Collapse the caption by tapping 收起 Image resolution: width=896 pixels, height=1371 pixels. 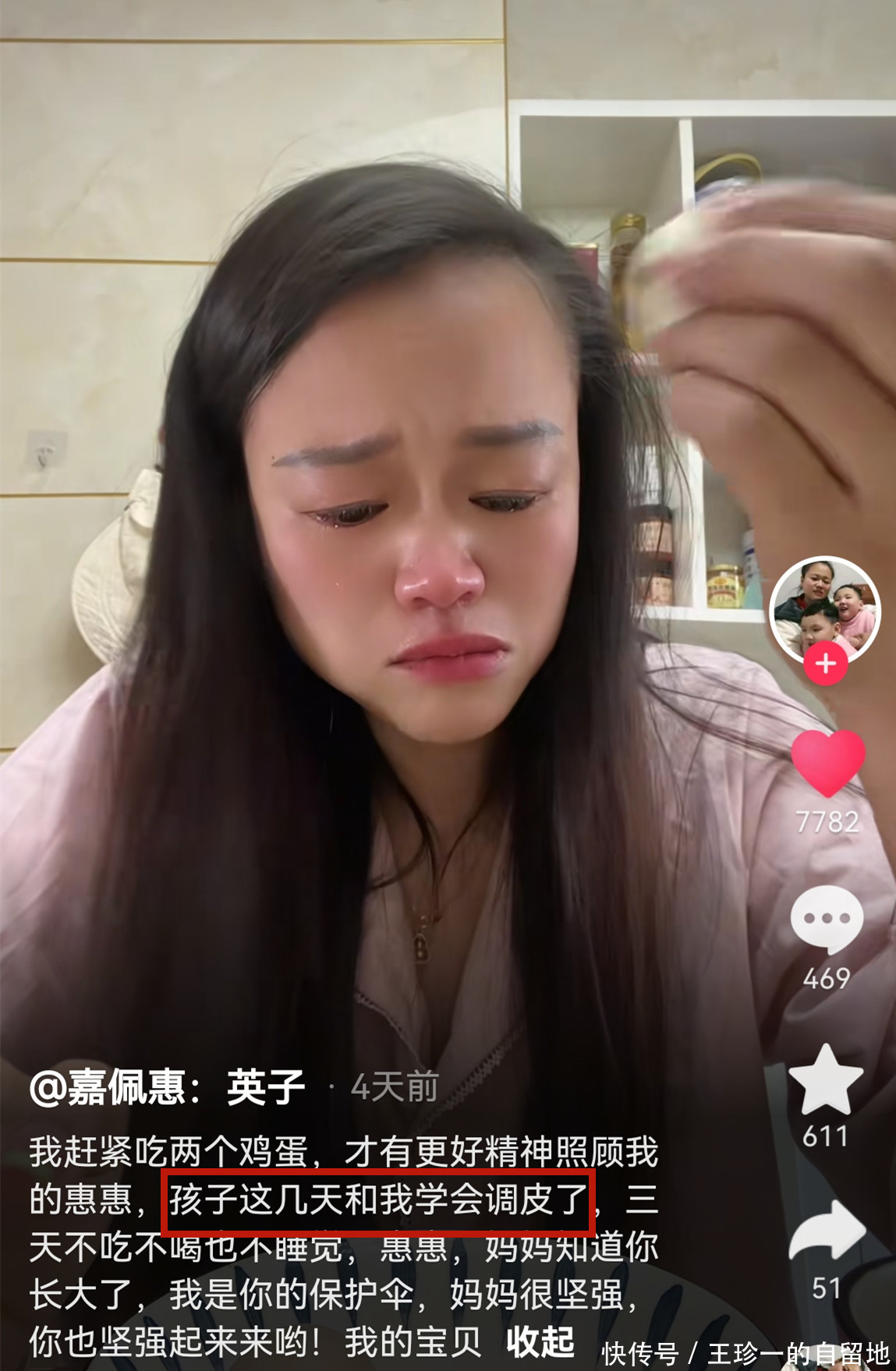[x=540, y=1341]
